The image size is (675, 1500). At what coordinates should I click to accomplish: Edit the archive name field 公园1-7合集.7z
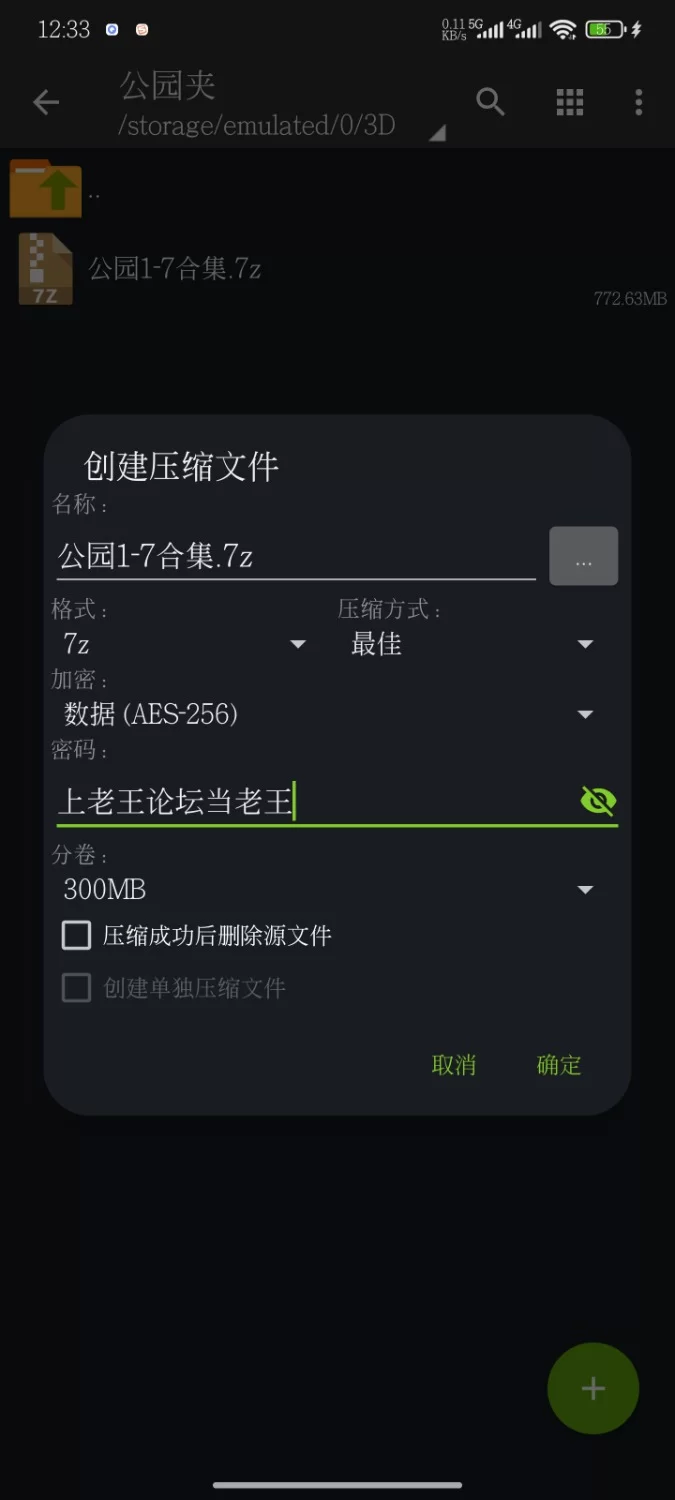[x=295, y=556]
